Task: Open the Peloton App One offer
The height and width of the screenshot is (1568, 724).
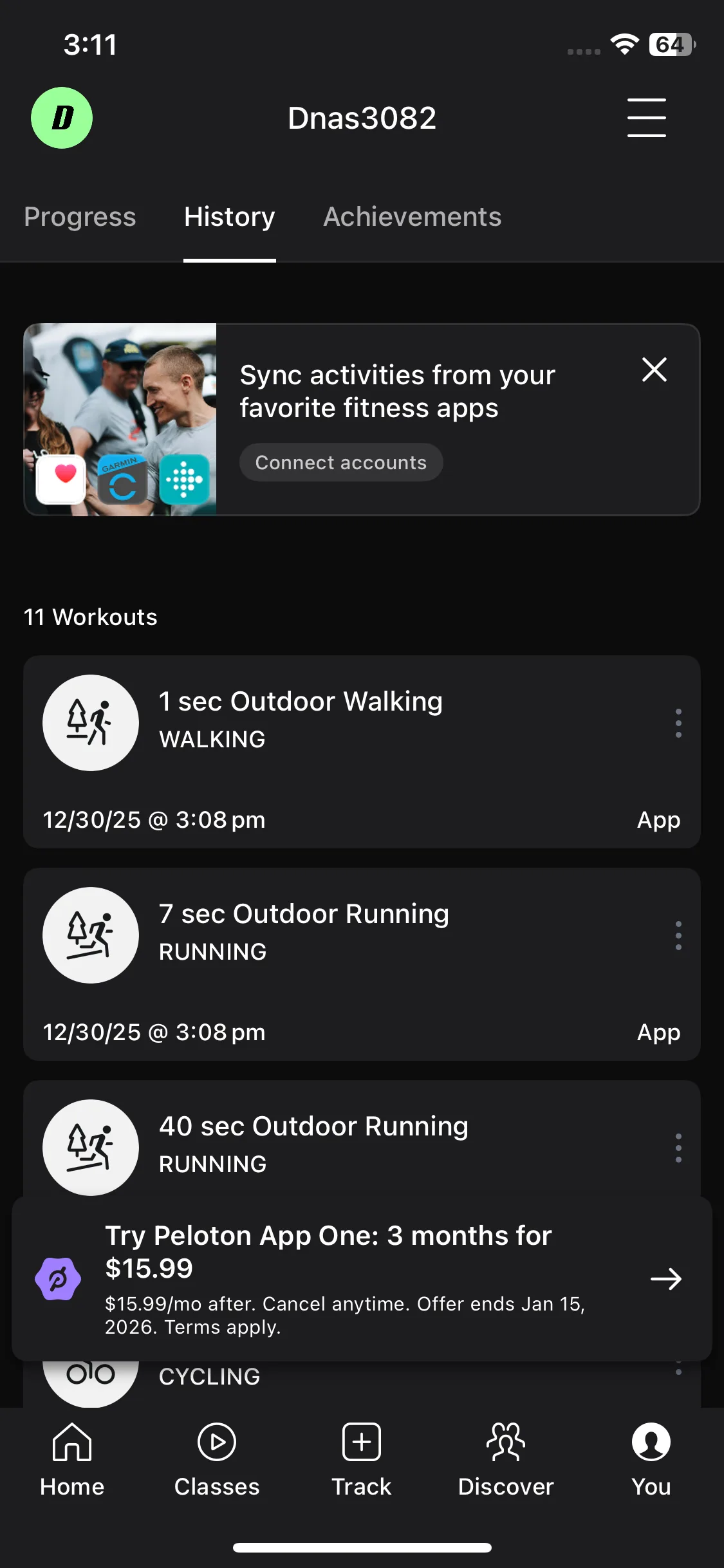Action: [x=665, y=1279]
